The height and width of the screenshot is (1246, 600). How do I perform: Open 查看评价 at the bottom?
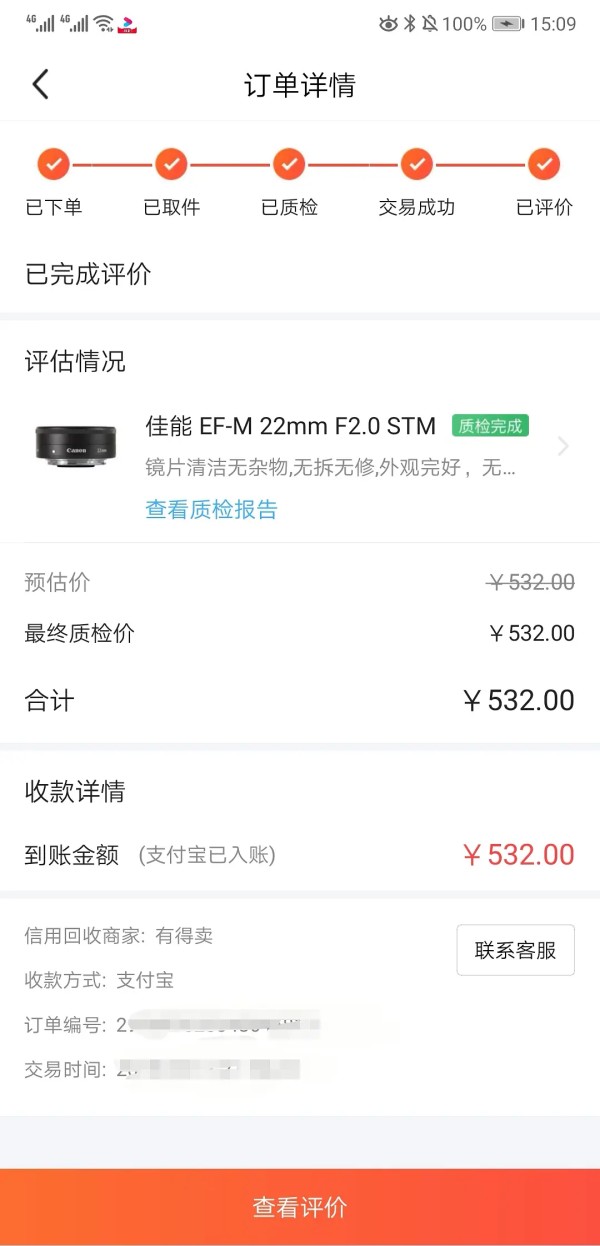click(300, 1207)
